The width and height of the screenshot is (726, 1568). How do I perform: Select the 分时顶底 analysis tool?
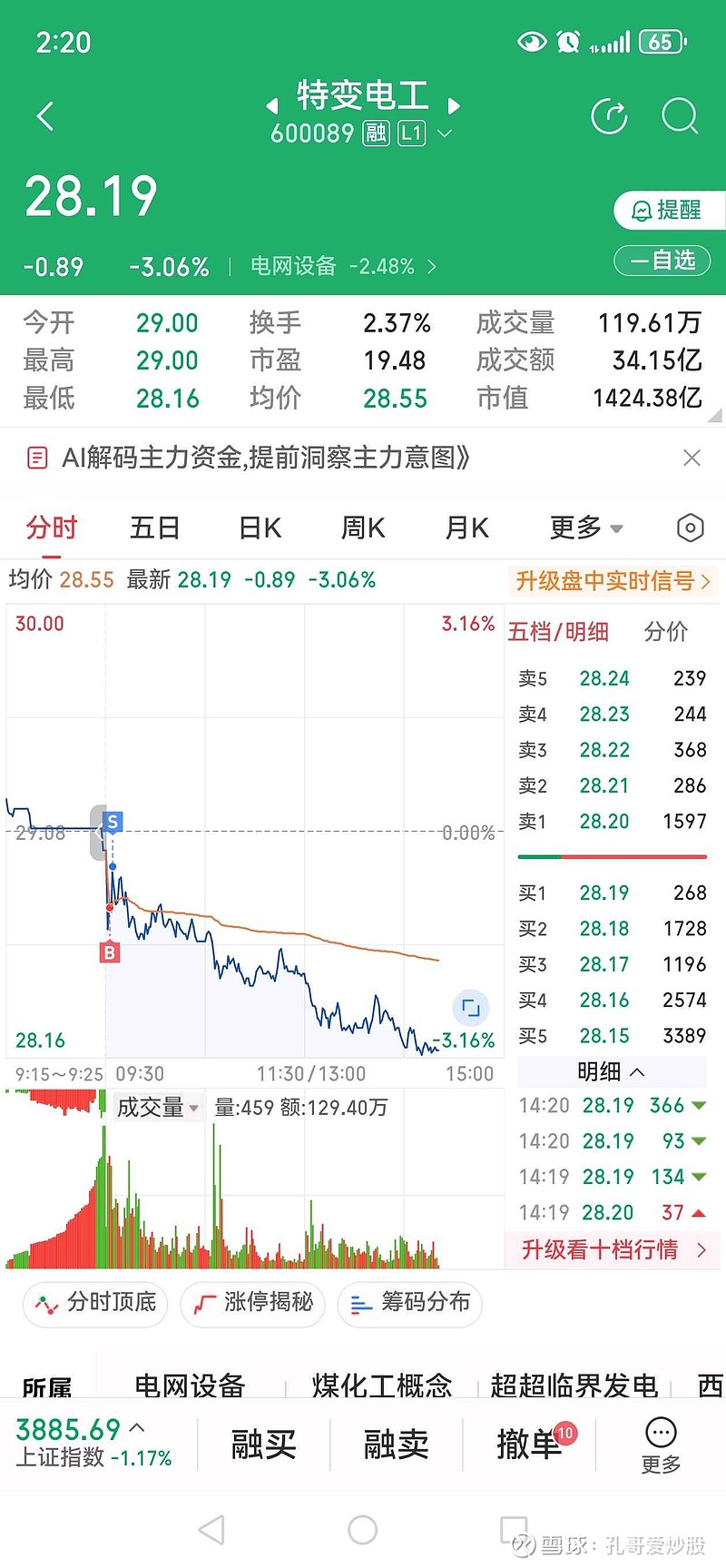tap(94, 1304)
